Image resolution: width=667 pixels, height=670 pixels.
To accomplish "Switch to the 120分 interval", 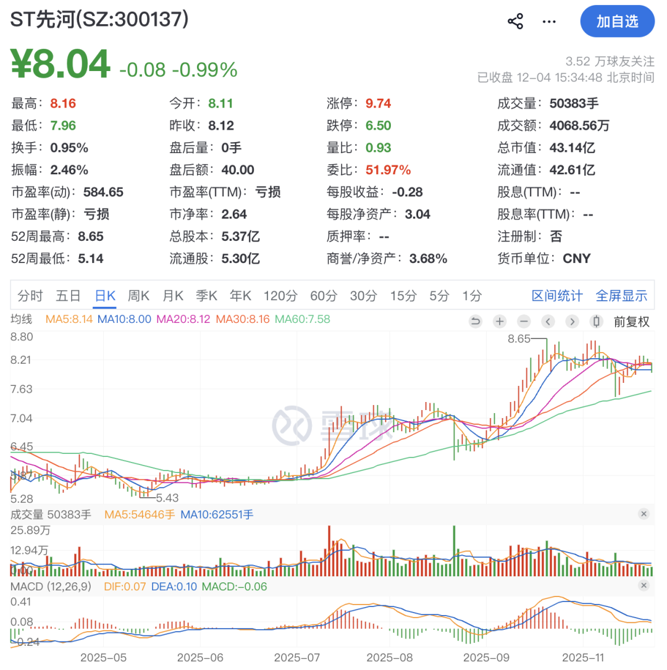I will (x=279, y=296).
